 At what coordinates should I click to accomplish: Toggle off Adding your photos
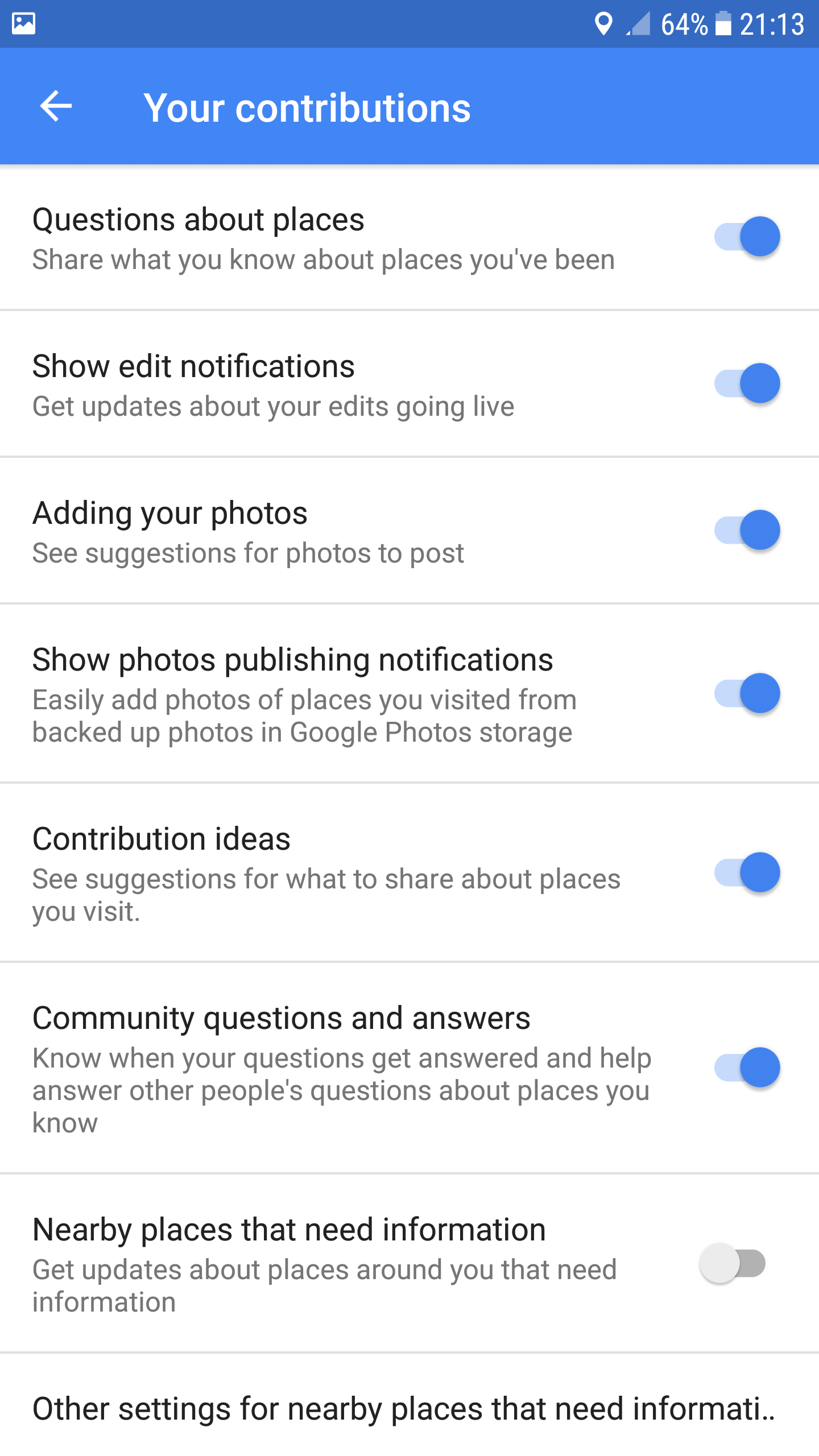click(x=747, y=530)
